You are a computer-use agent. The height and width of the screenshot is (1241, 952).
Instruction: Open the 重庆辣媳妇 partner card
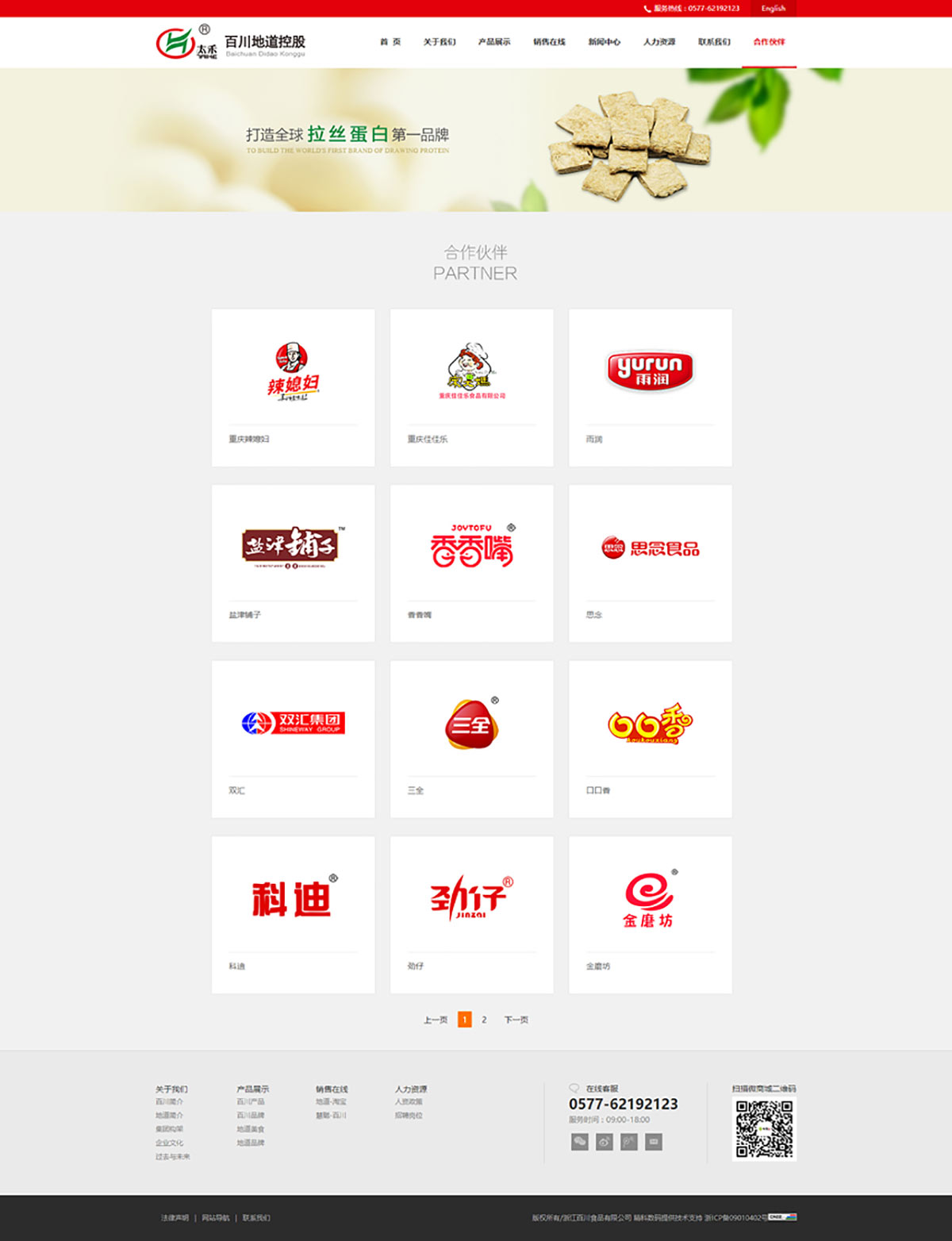[x=293, y=387]
